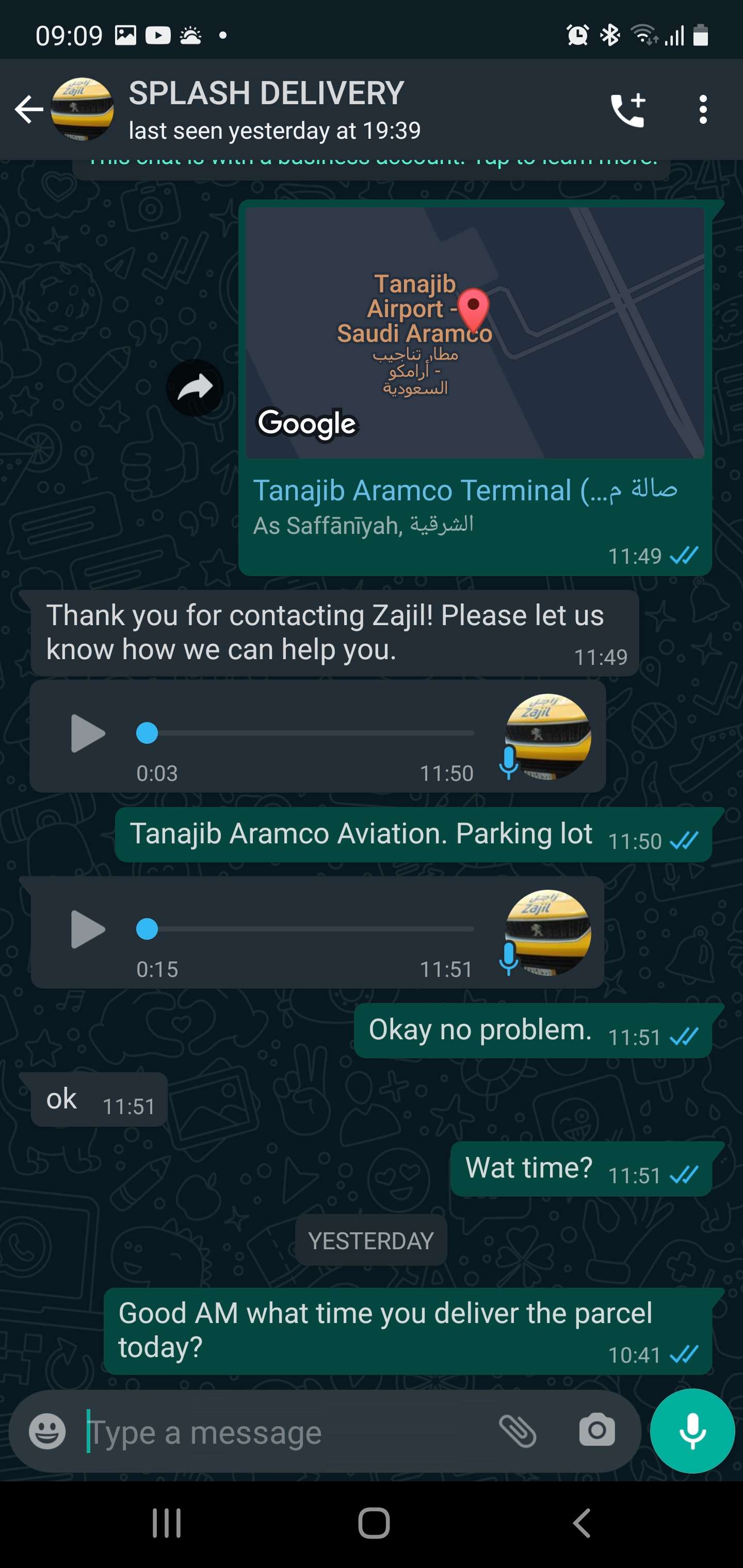Viewport: 743px width, 1568px height.
Task: Start a call with SPLASH DELIVERY
Action: point(628,110)
